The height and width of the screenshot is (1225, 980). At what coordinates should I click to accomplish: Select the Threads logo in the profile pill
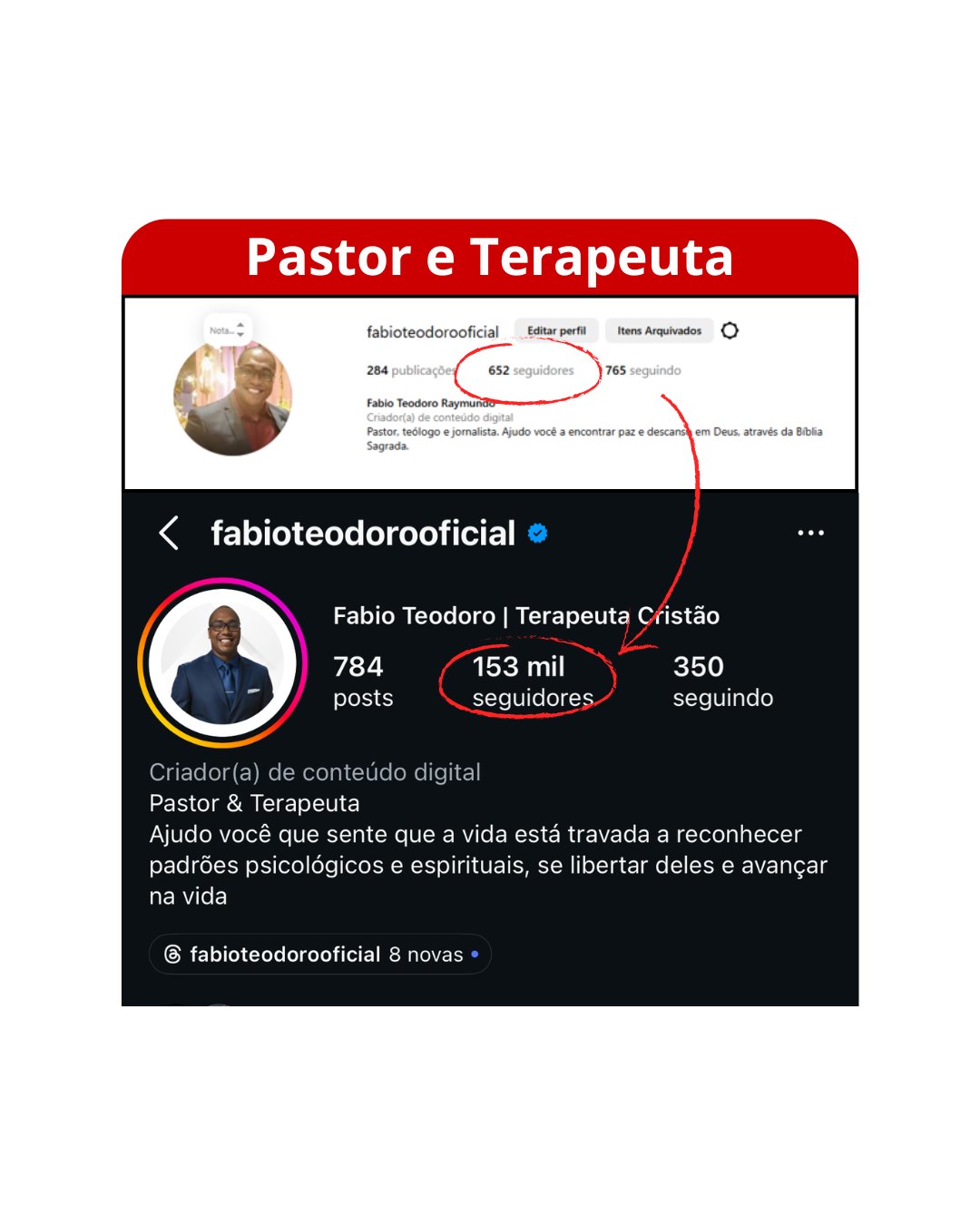tap(173, 954)
